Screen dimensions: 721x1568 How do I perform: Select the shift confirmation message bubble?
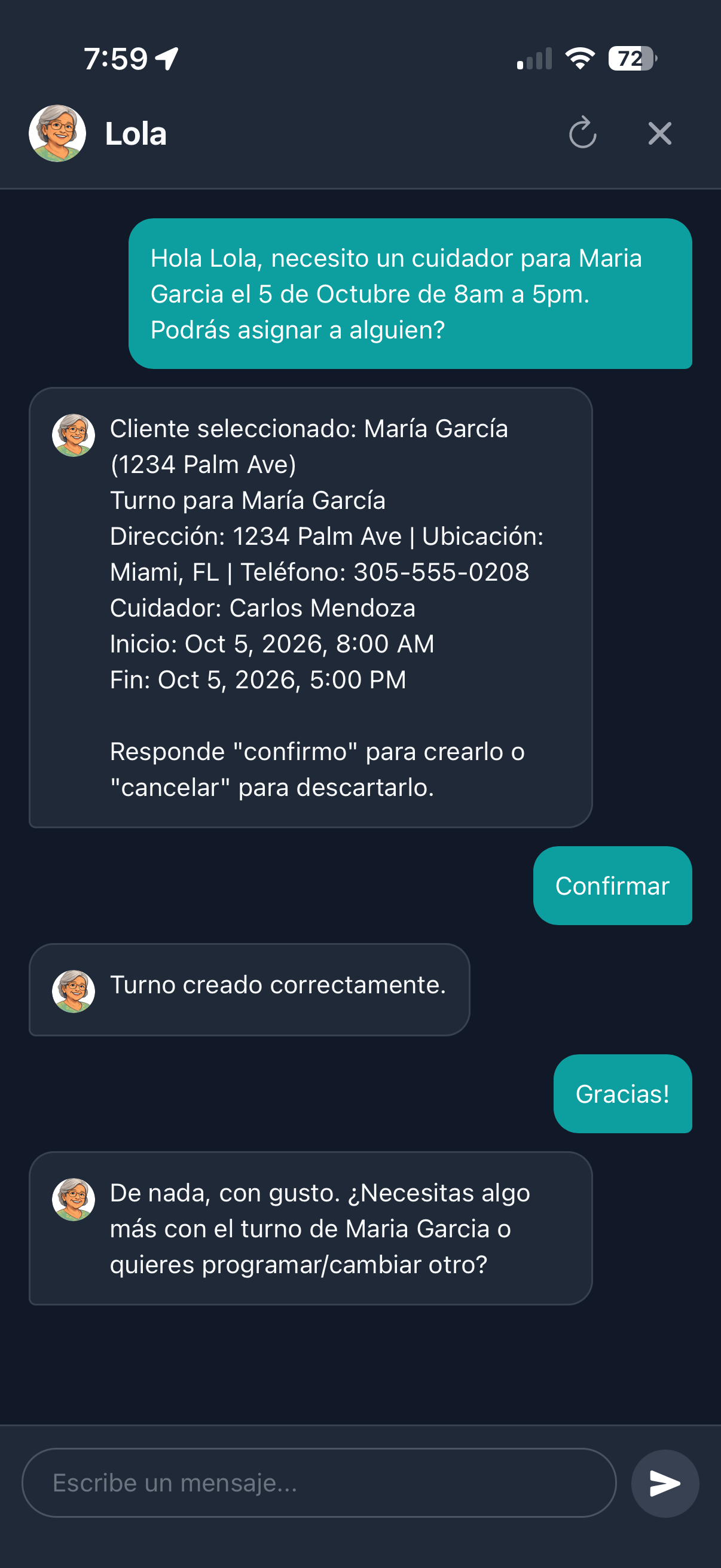click(x=310, y=609)
